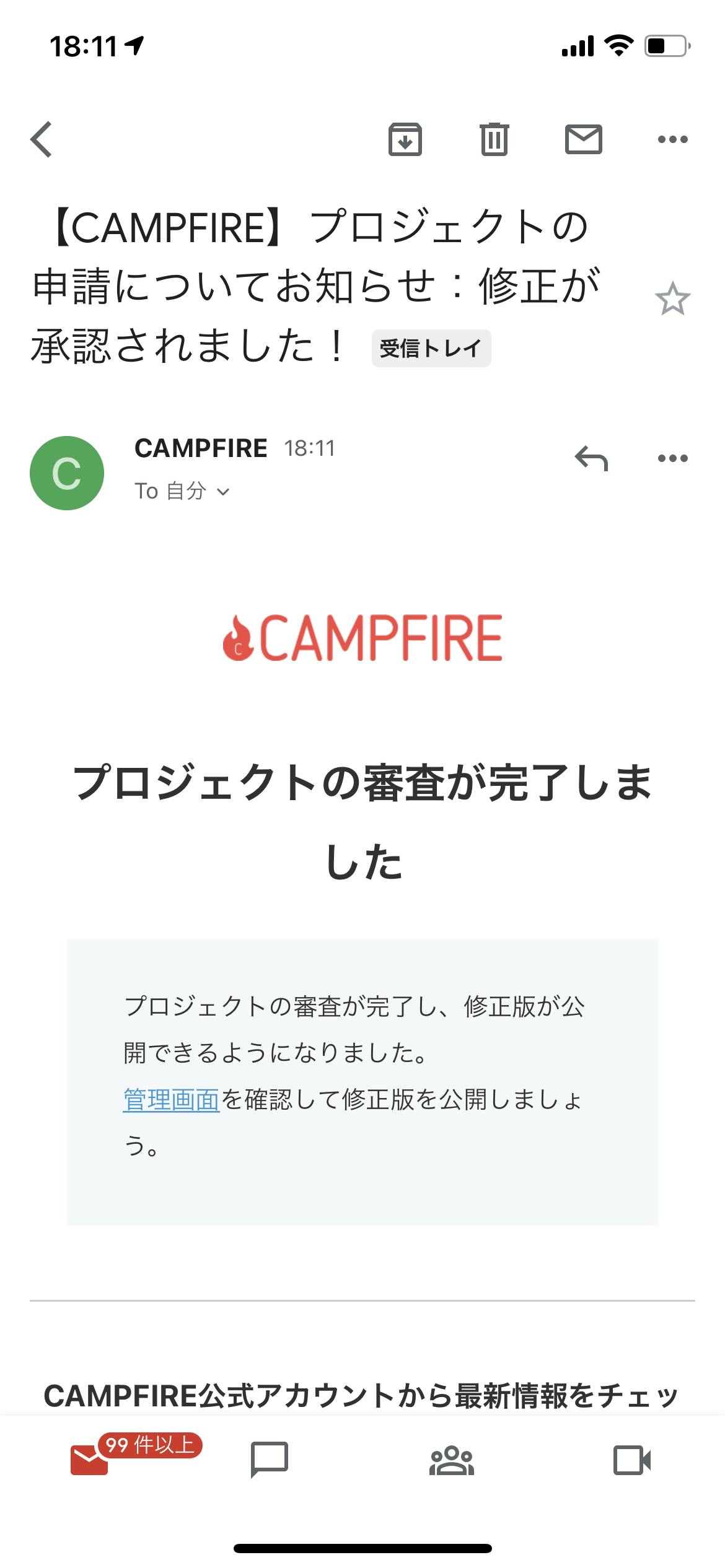The image size is (725, 1568).
Task: Expand the To 自分 recipient details
Action: tap(182, 491)
